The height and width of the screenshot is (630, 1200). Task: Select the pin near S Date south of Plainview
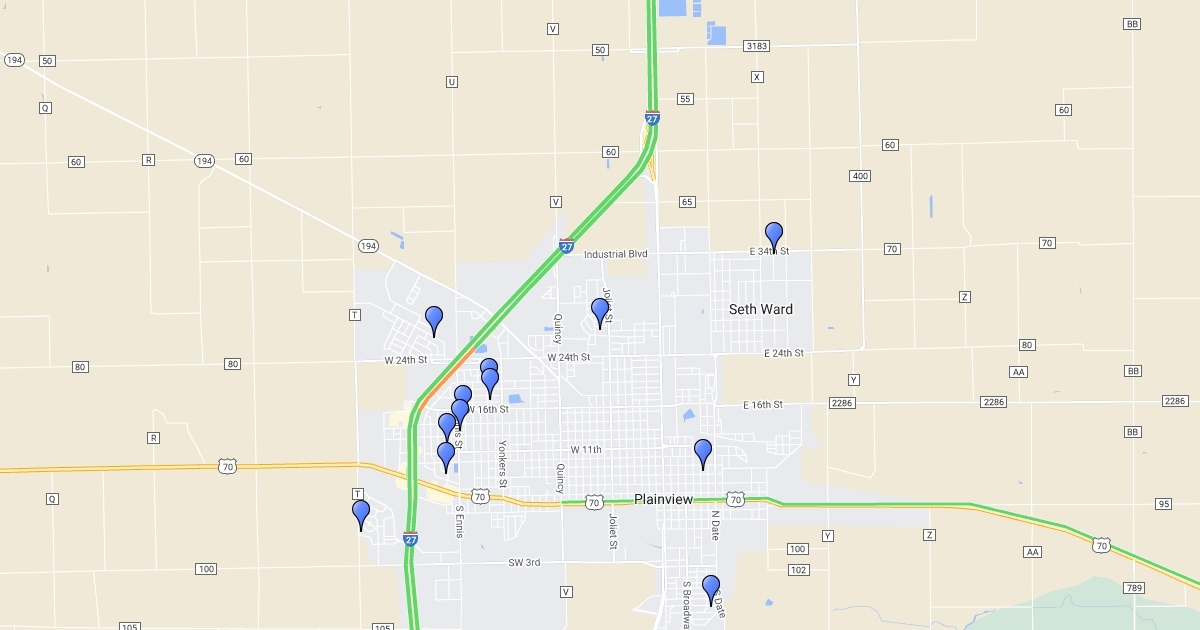(x=711, y=589)
